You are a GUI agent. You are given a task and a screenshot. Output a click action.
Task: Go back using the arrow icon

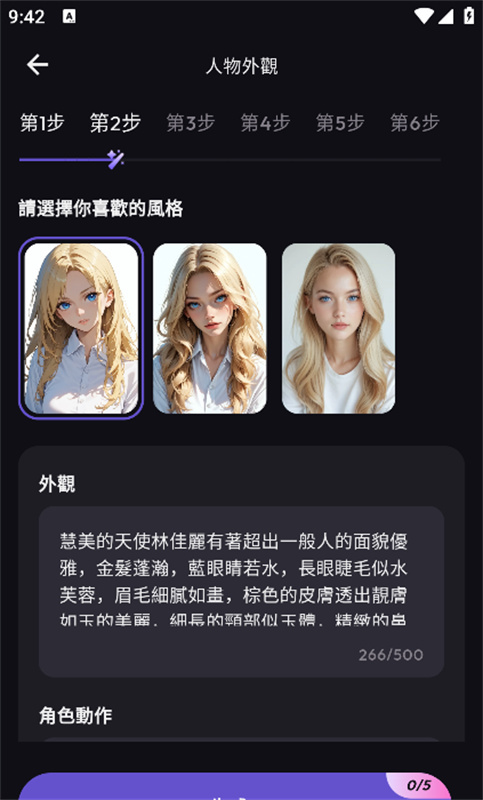coord(37,65)
